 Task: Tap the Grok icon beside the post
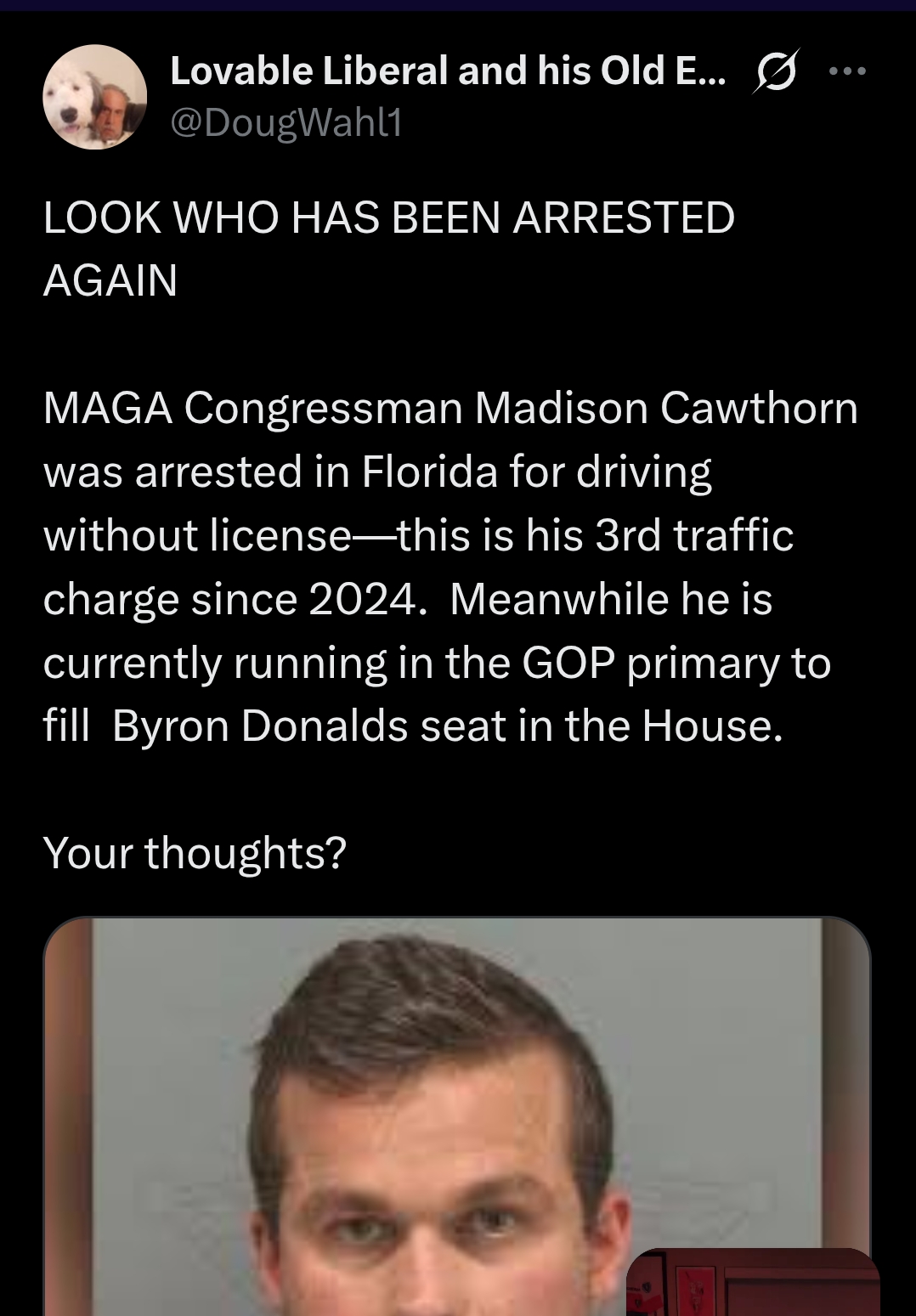[x=775, y=72]
